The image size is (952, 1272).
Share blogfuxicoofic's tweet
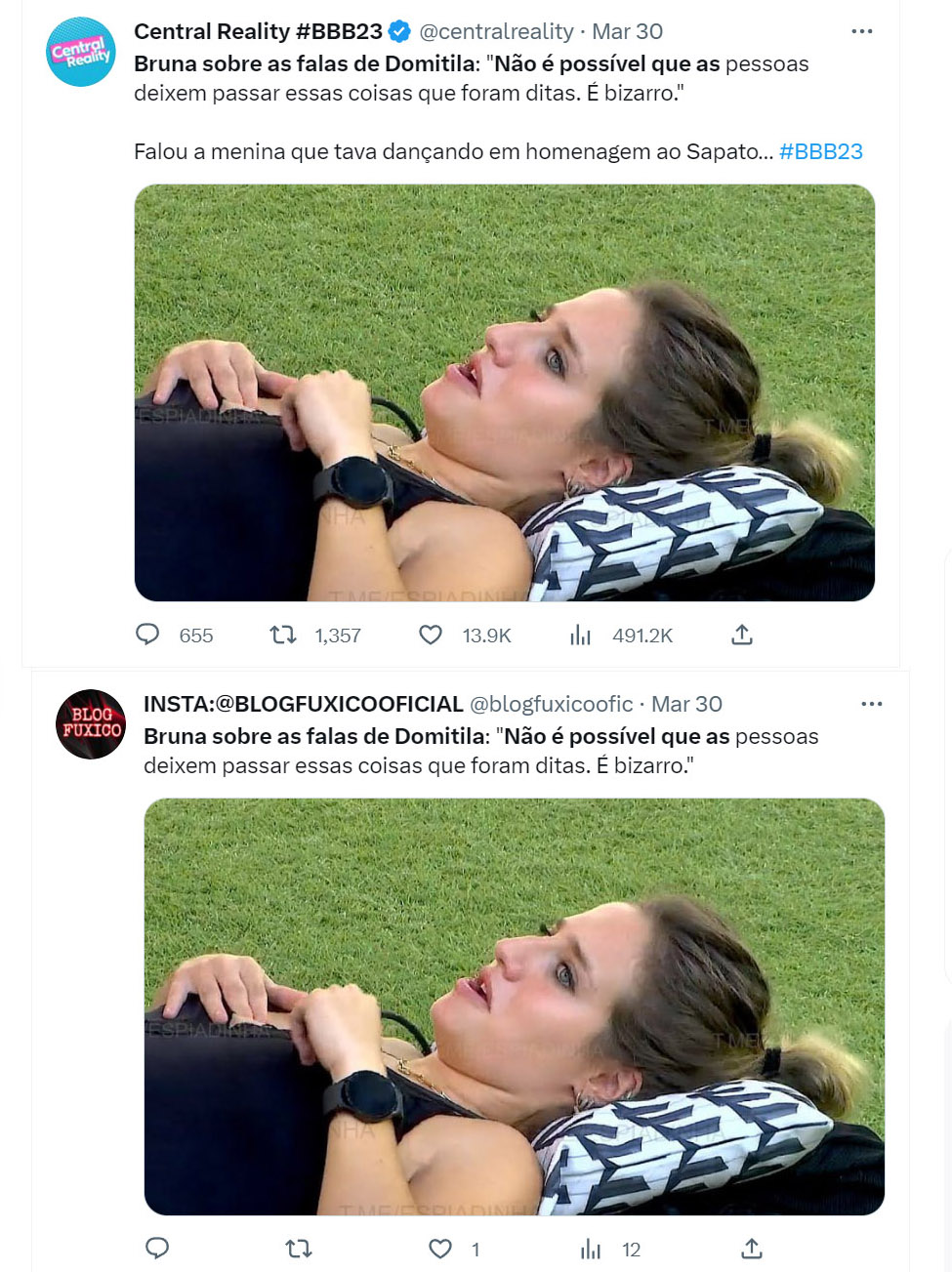click(751, 1249)
